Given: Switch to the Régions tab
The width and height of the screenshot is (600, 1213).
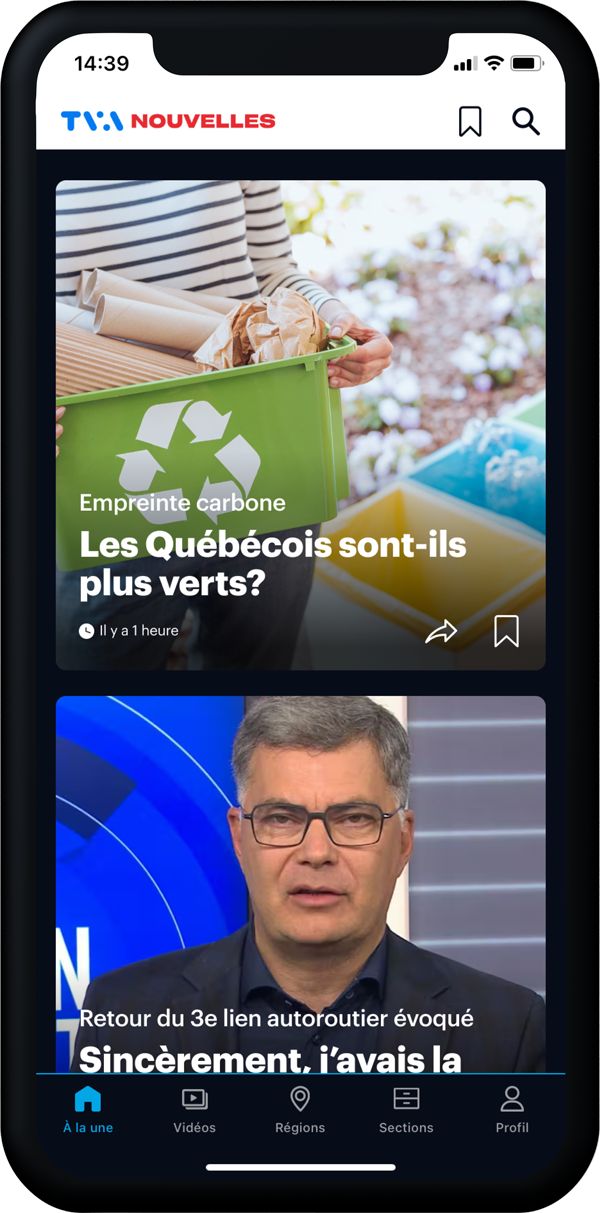Looking at the screenshot, I should (300, 1110).
